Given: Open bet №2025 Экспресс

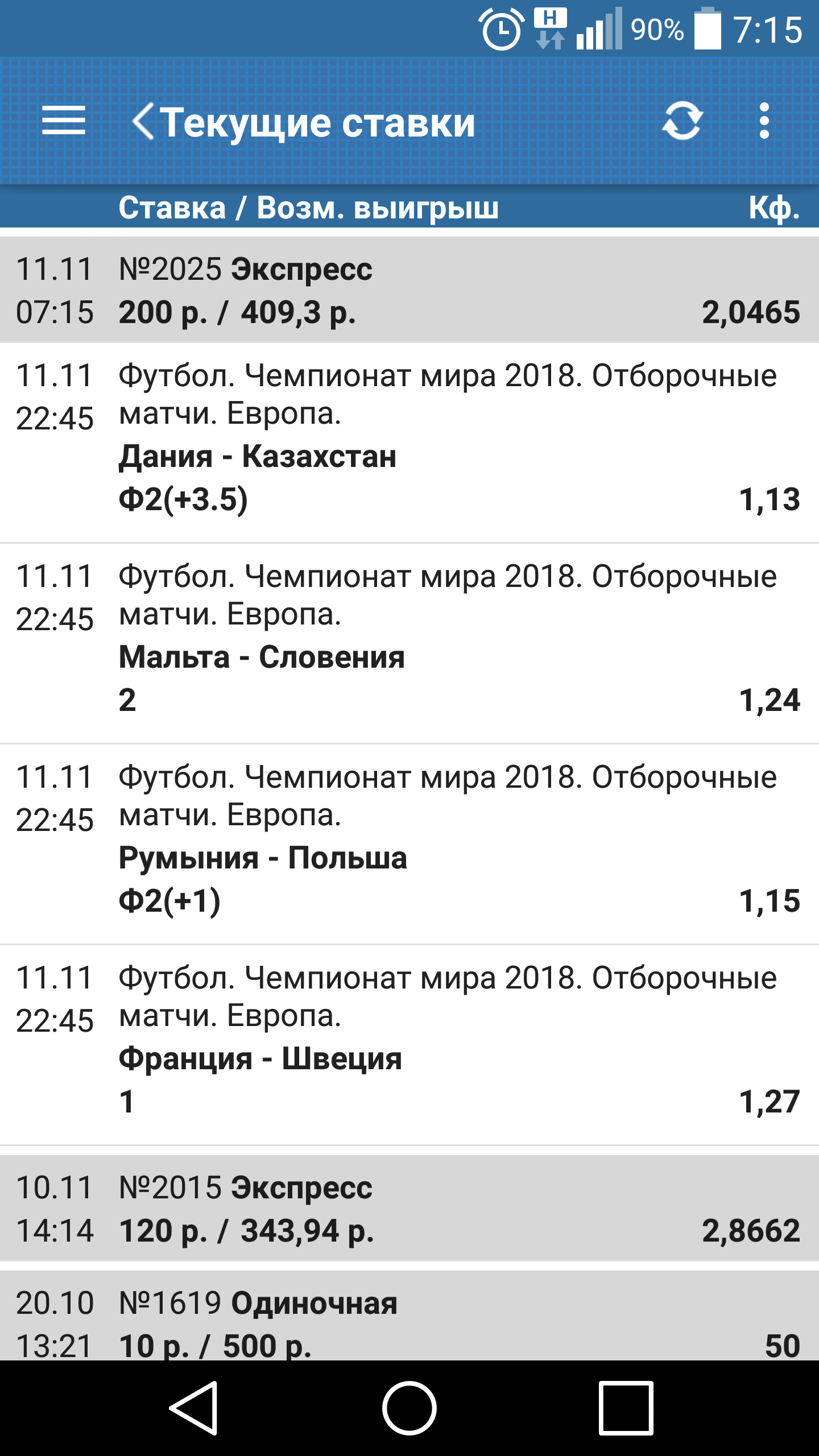Looking at the screenshot, I should [x=409, y=289].
